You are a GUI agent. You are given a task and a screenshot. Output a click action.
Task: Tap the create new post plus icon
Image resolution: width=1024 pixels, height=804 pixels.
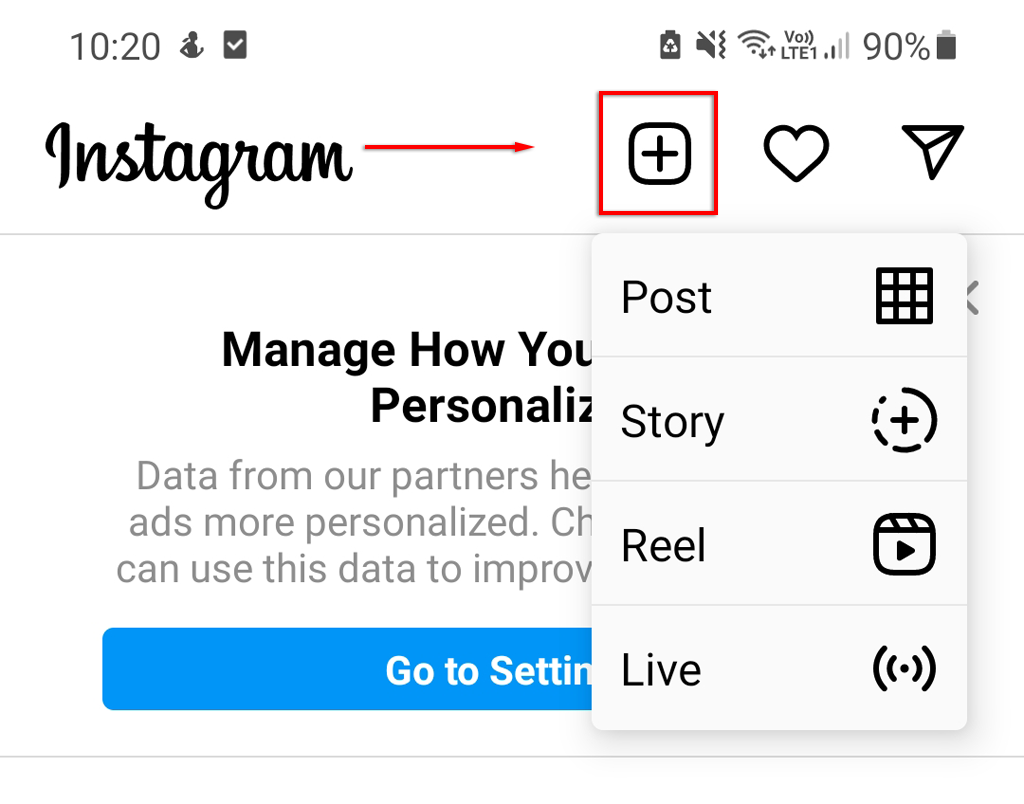[x=659, y=154]
